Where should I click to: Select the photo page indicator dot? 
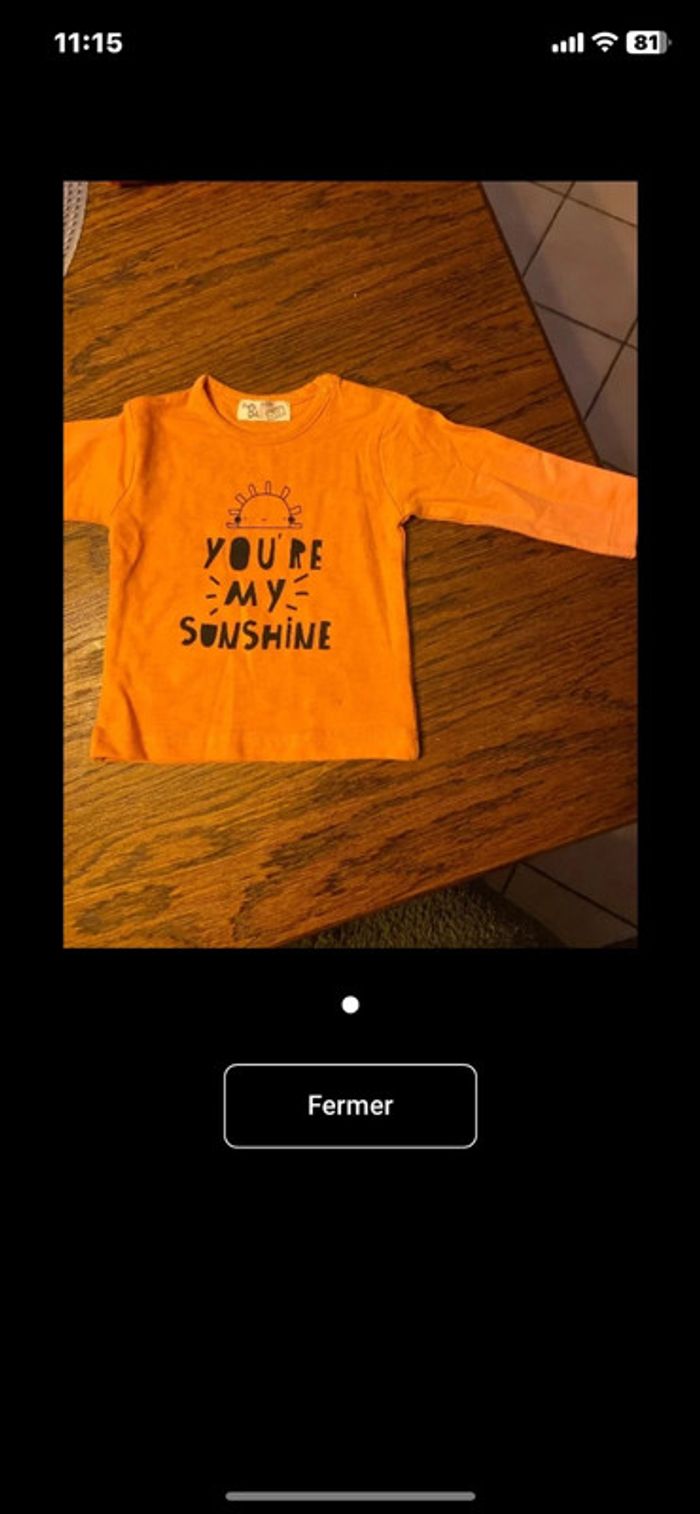click(x=350, y=1005)
